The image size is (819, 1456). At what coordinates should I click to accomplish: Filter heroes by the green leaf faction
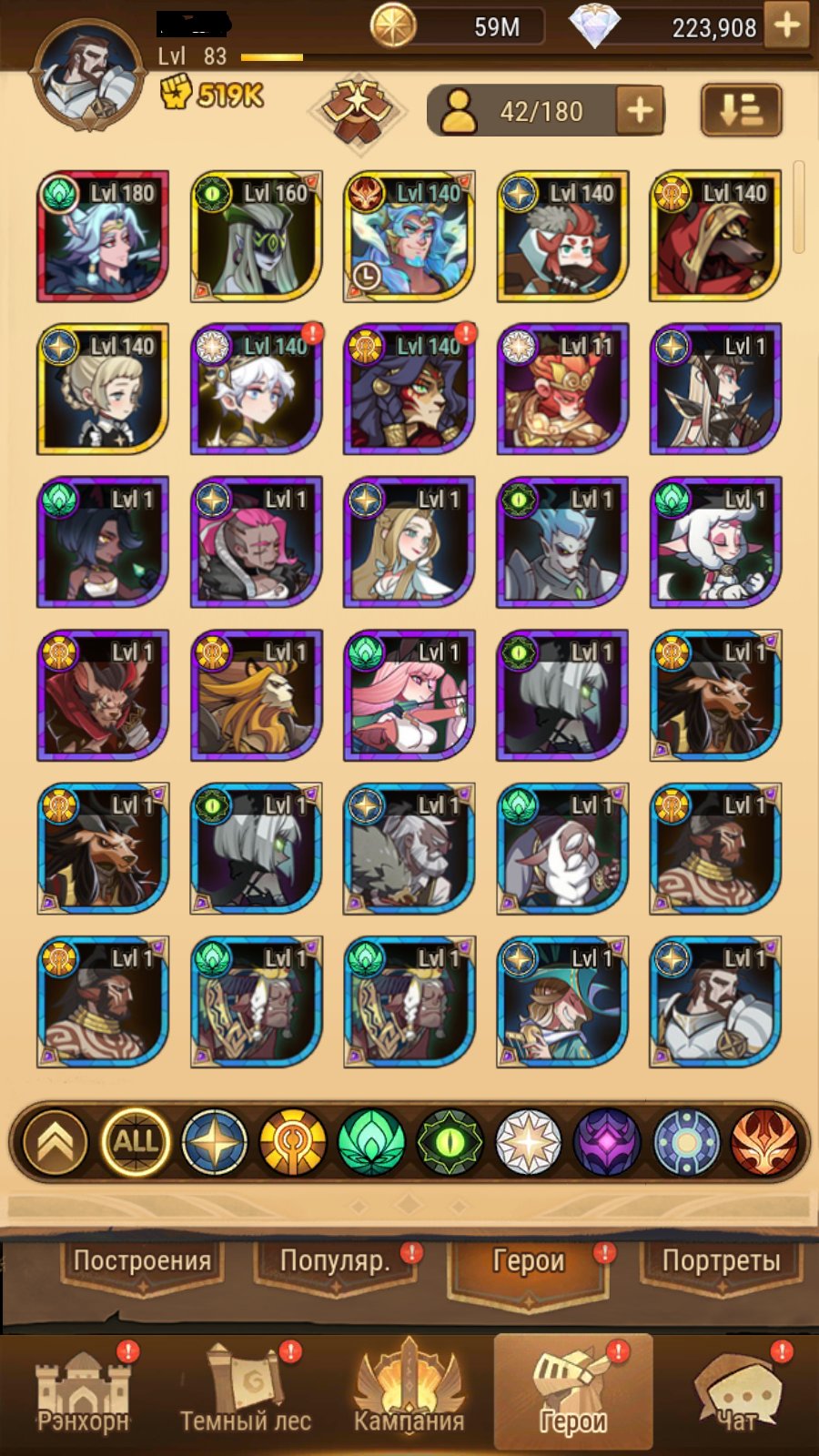point(371,1141)
